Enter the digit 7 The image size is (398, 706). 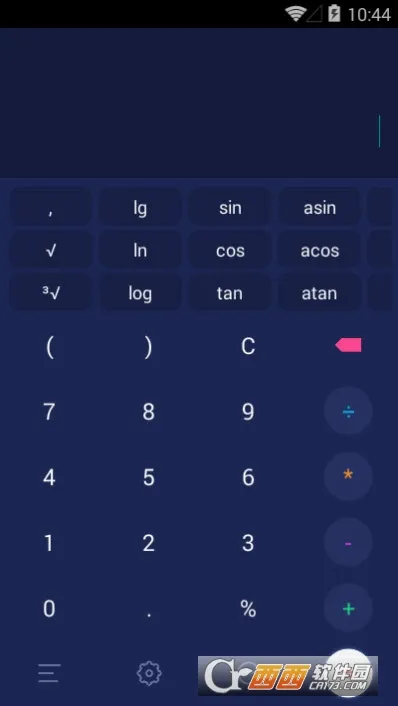point(49,412)
